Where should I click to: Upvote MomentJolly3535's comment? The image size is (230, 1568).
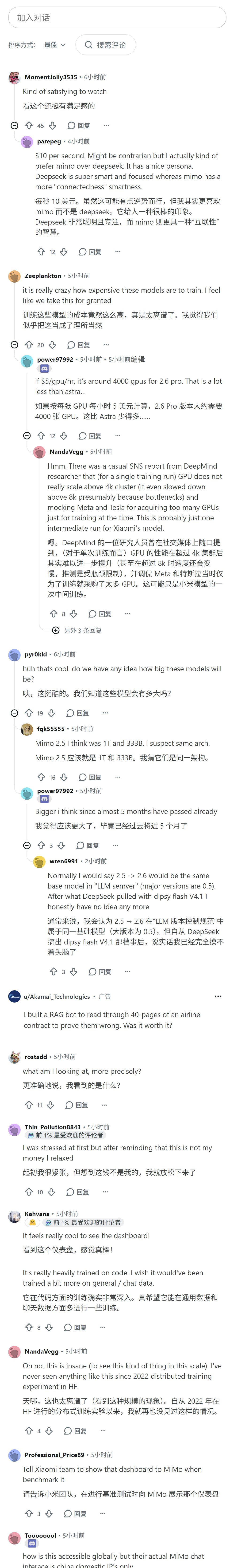[29, 125]
